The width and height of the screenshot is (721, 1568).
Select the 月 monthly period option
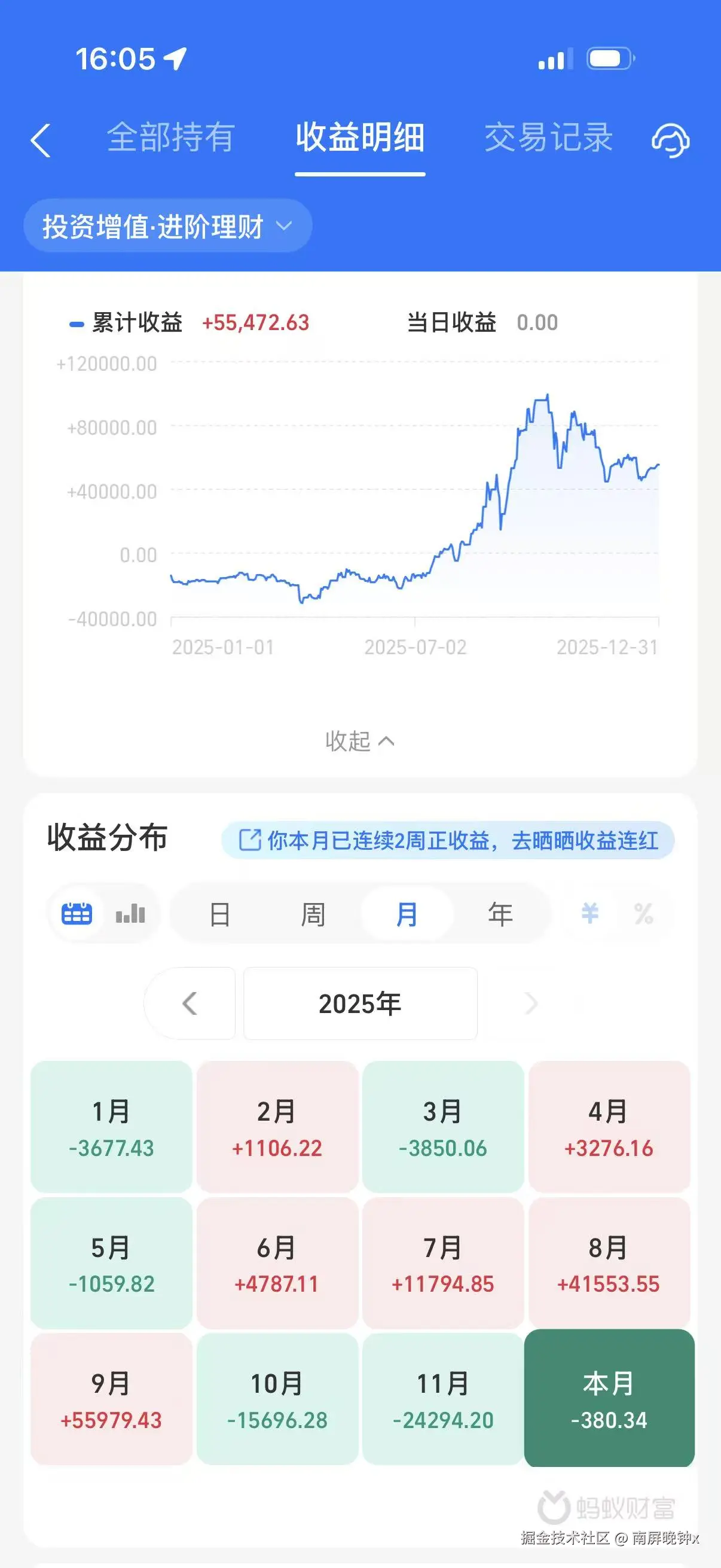pos(406,913)
